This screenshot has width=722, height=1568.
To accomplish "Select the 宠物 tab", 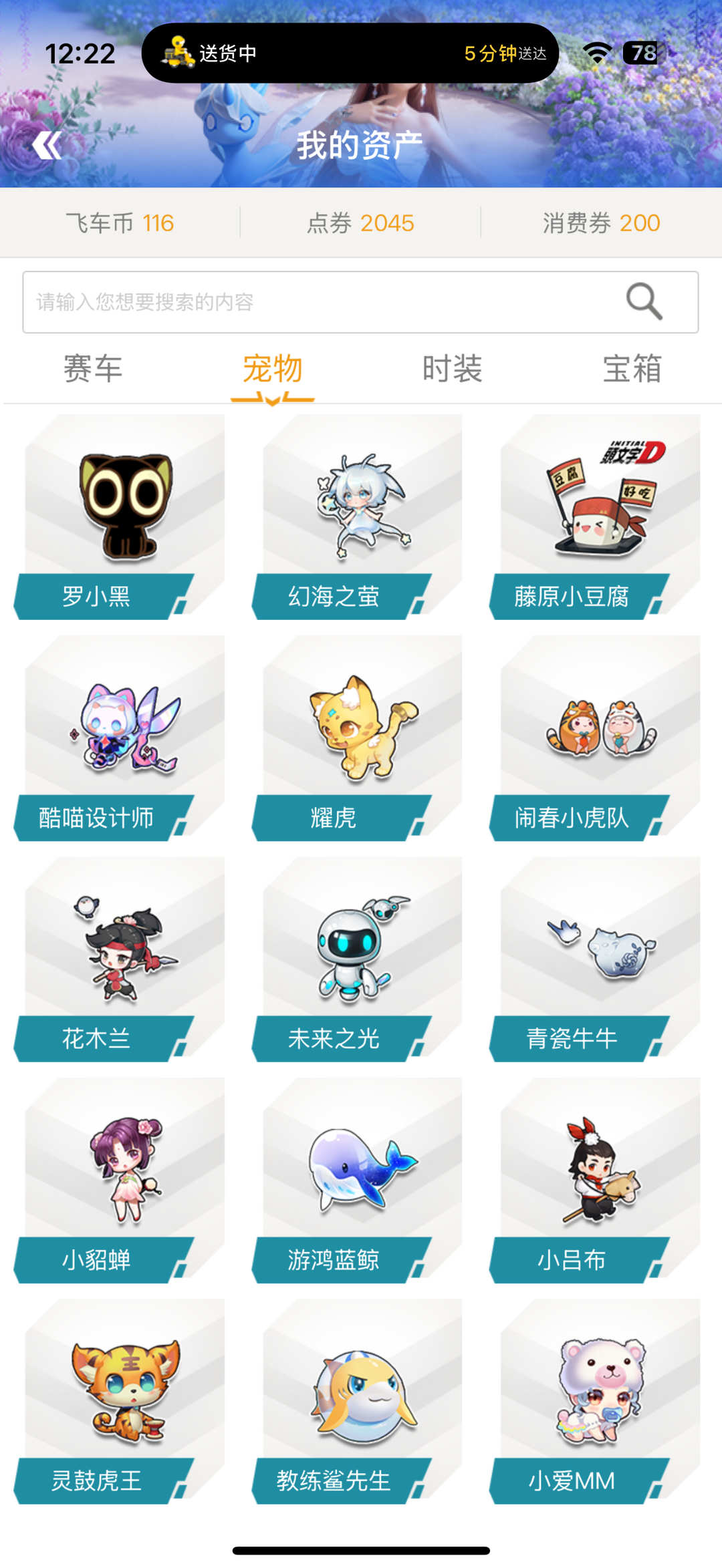I will pyautogui.click(x=272, y=369).
